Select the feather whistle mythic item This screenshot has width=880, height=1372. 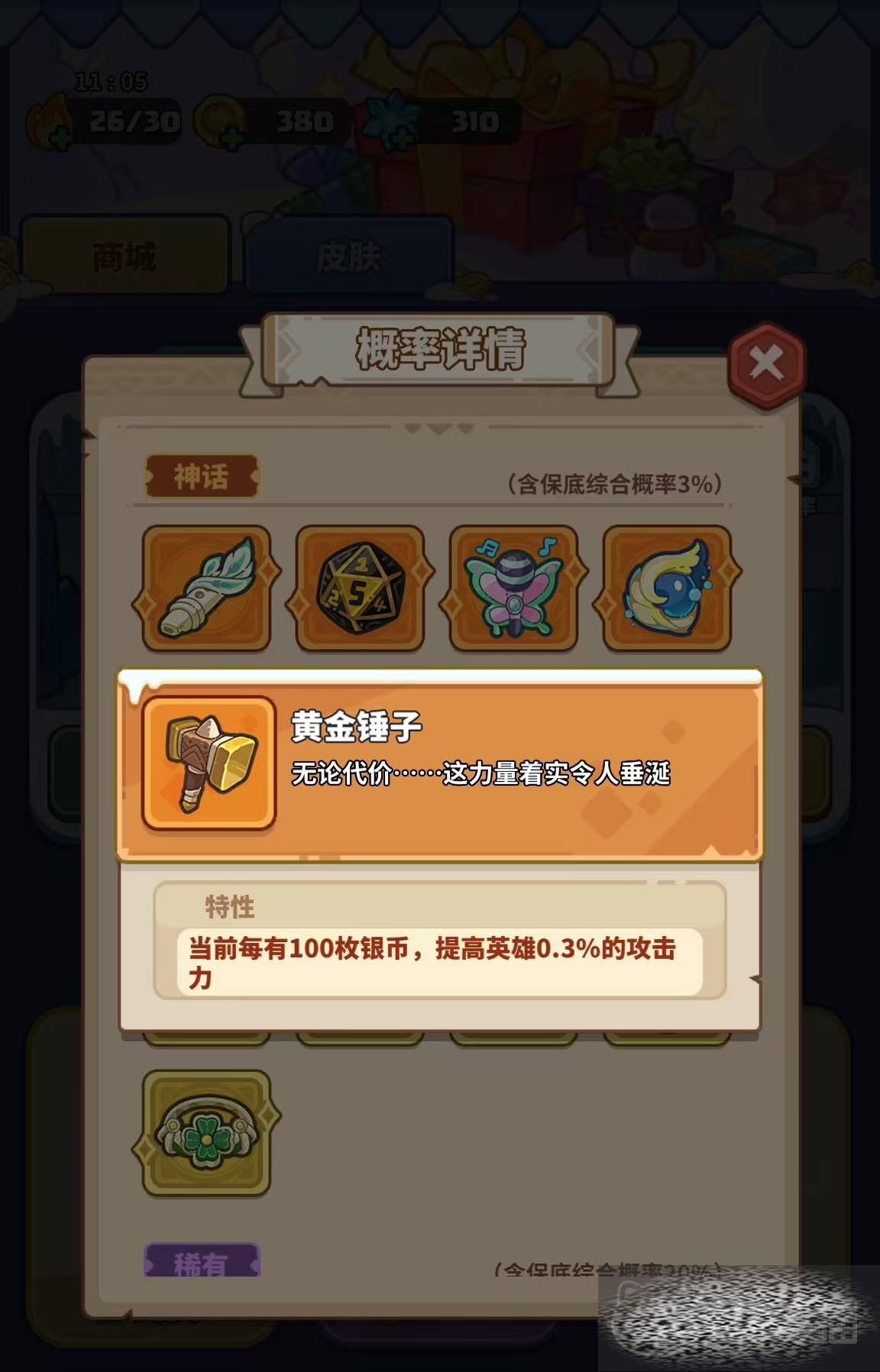(x=206, y=588)
